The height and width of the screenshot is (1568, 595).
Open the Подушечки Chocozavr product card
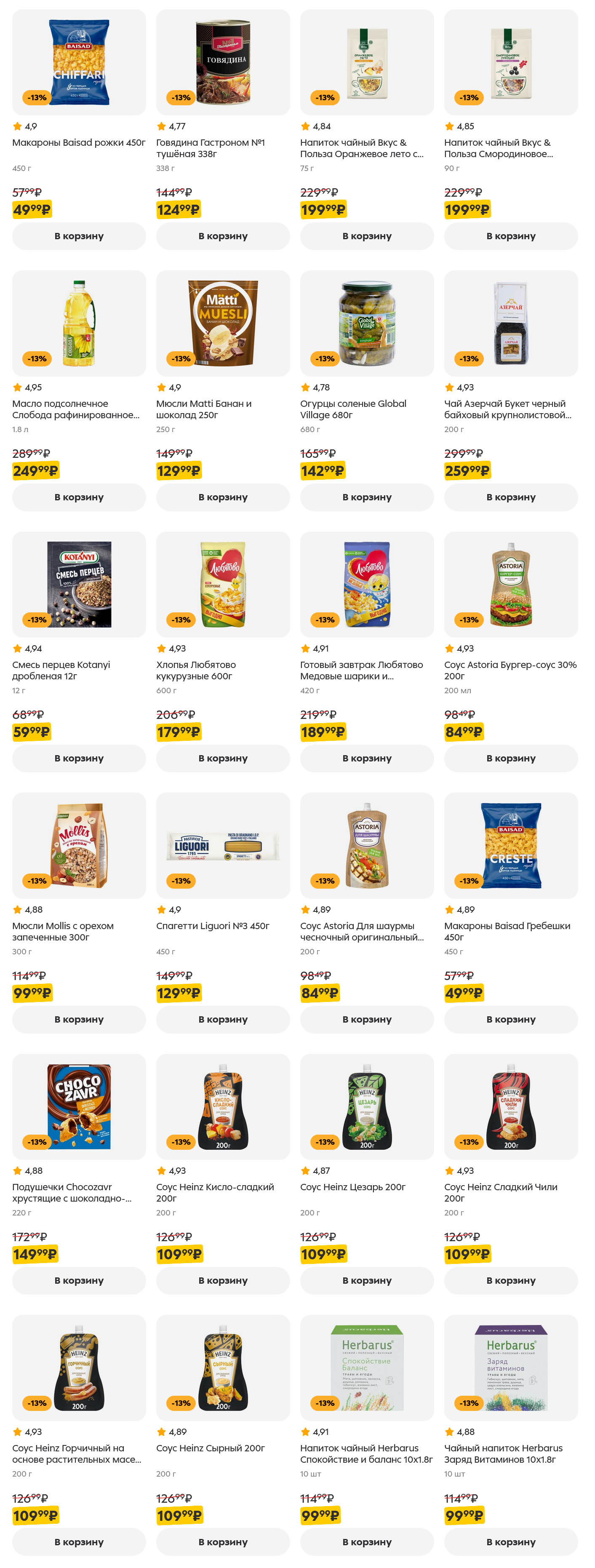point(79,1107)
